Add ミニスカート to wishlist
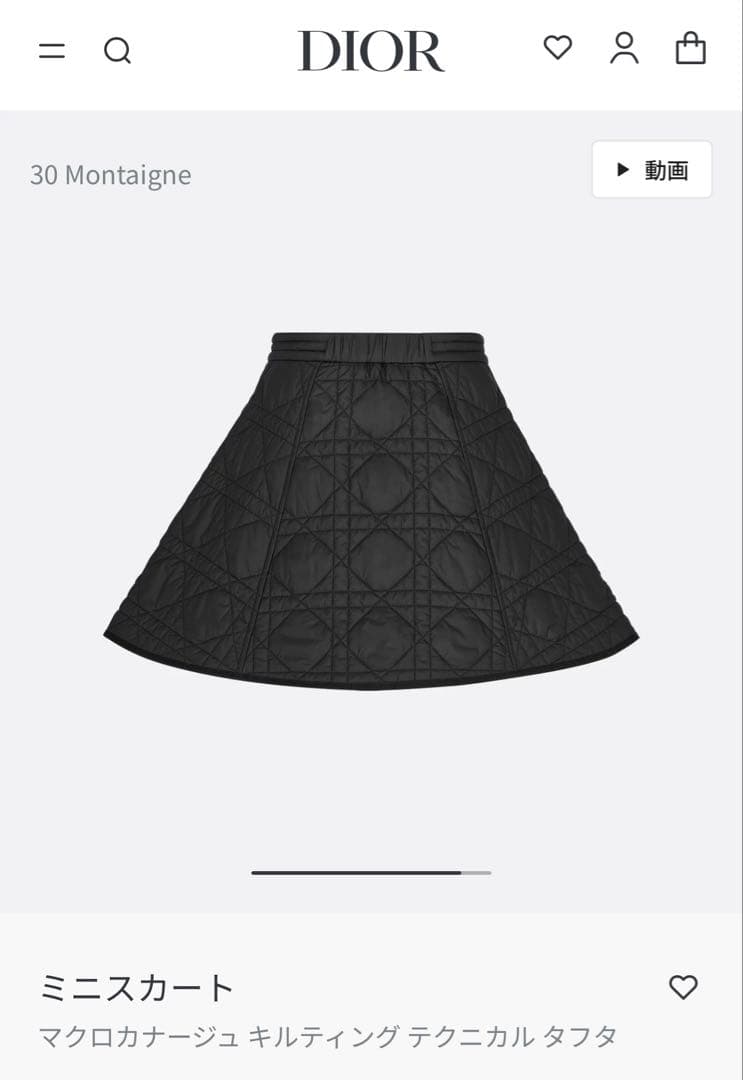 tap(683, 988)
